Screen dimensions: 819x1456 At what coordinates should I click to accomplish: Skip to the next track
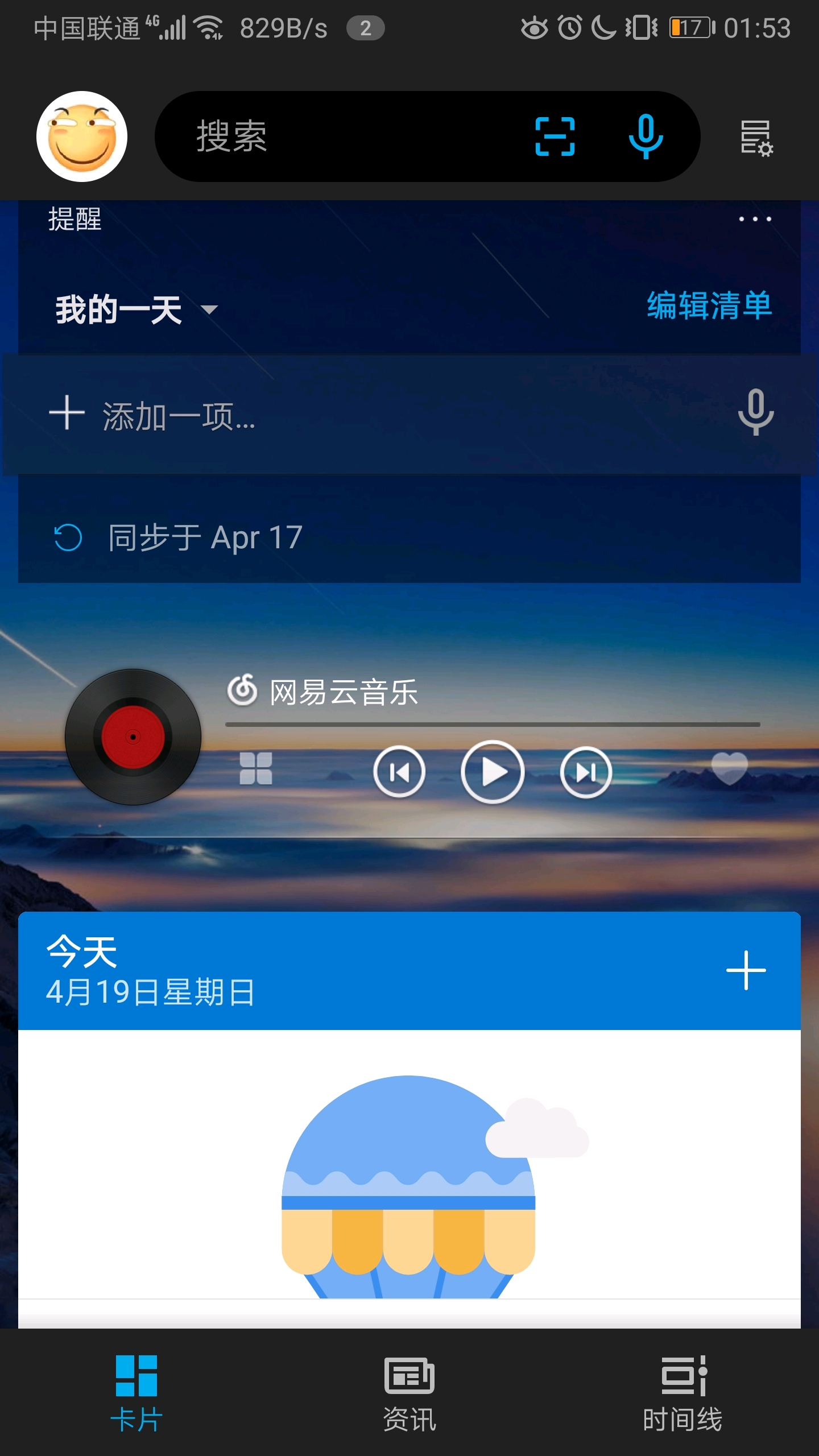point(586,772)
